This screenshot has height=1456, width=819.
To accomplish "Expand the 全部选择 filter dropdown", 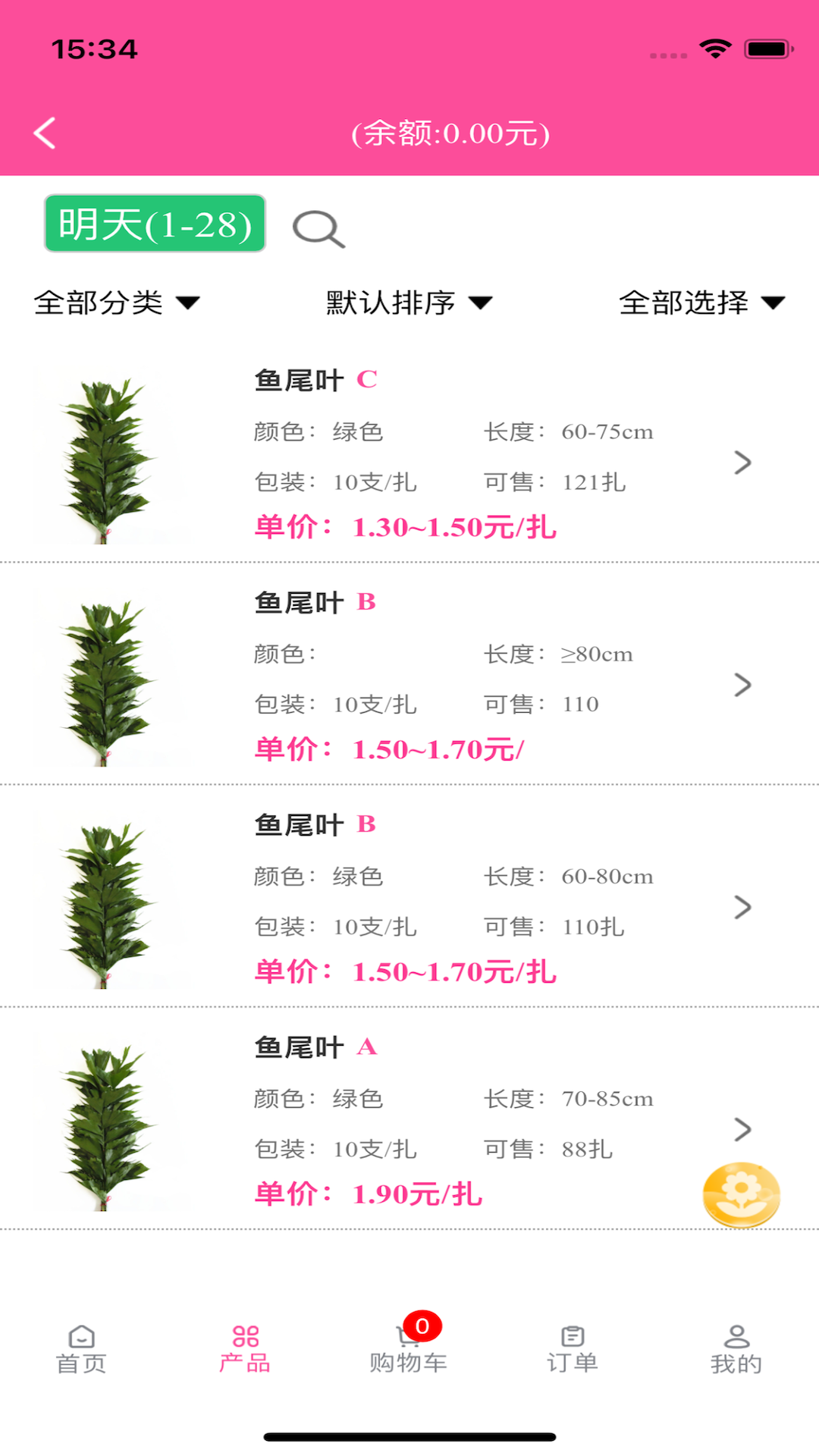I will (701, 303).
